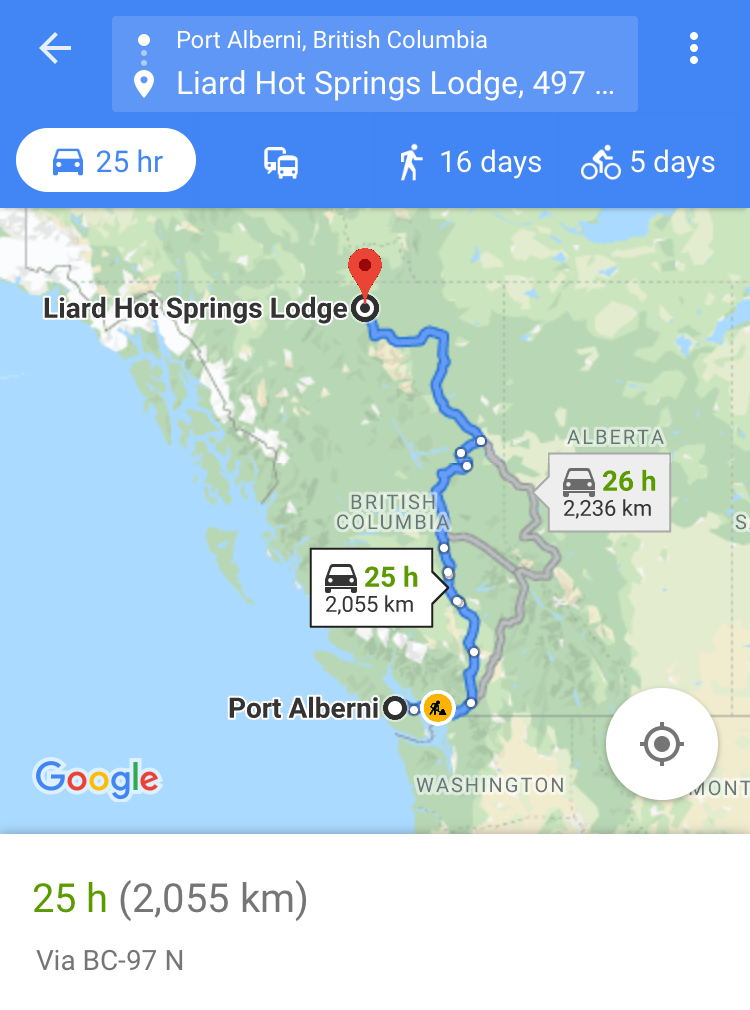The image size is (750, 1010).
Task: Choose the alternate 26 h route label
Action: [608, 493]
